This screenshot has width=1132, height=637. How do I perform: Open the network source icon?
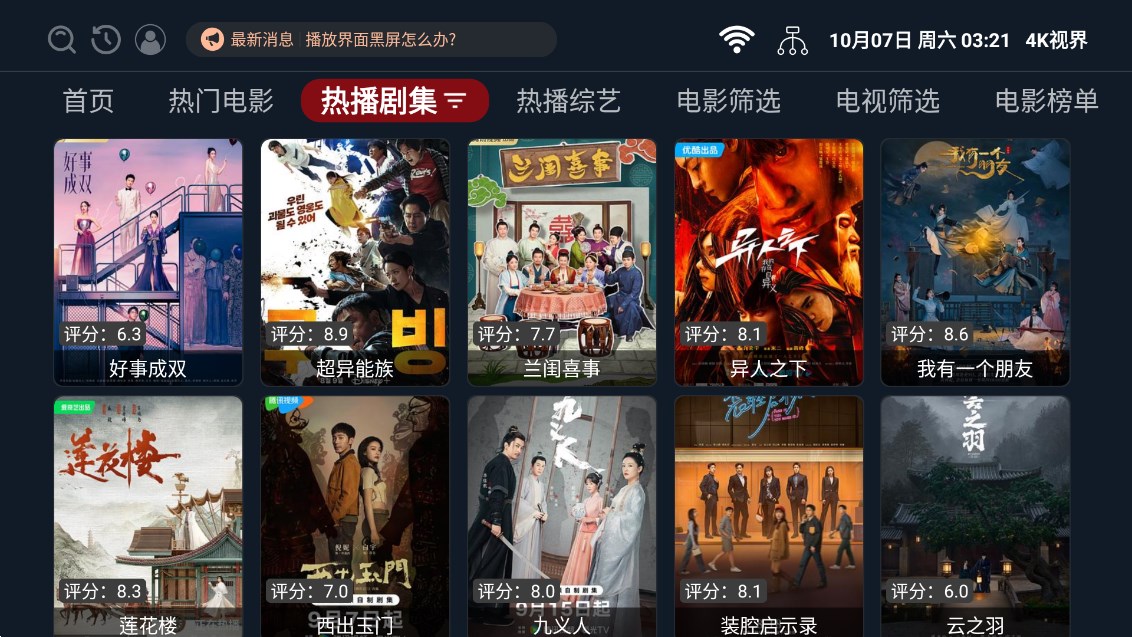[792, 40]
